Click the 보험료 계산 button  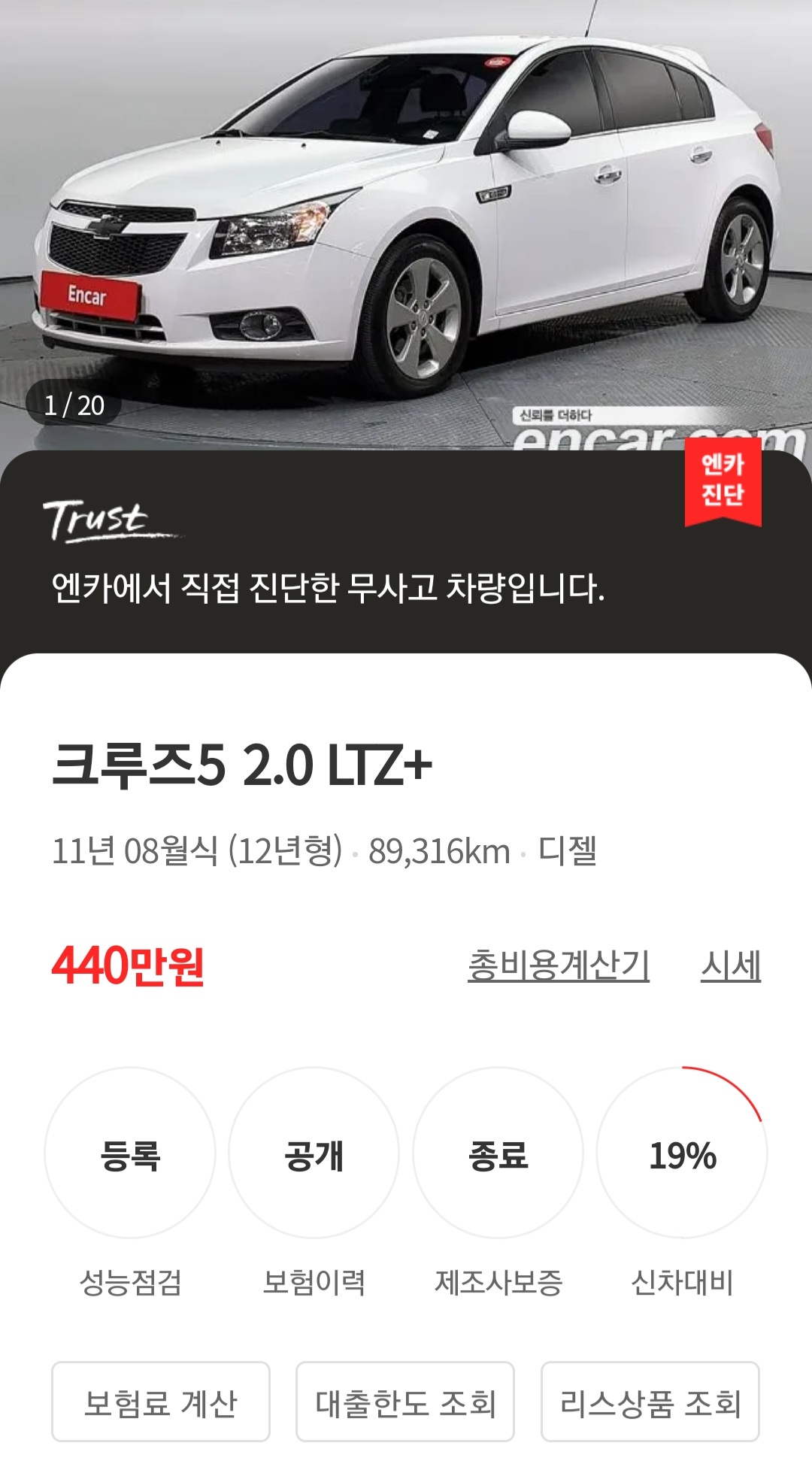pyautogui.click(x=162, y=1404)
